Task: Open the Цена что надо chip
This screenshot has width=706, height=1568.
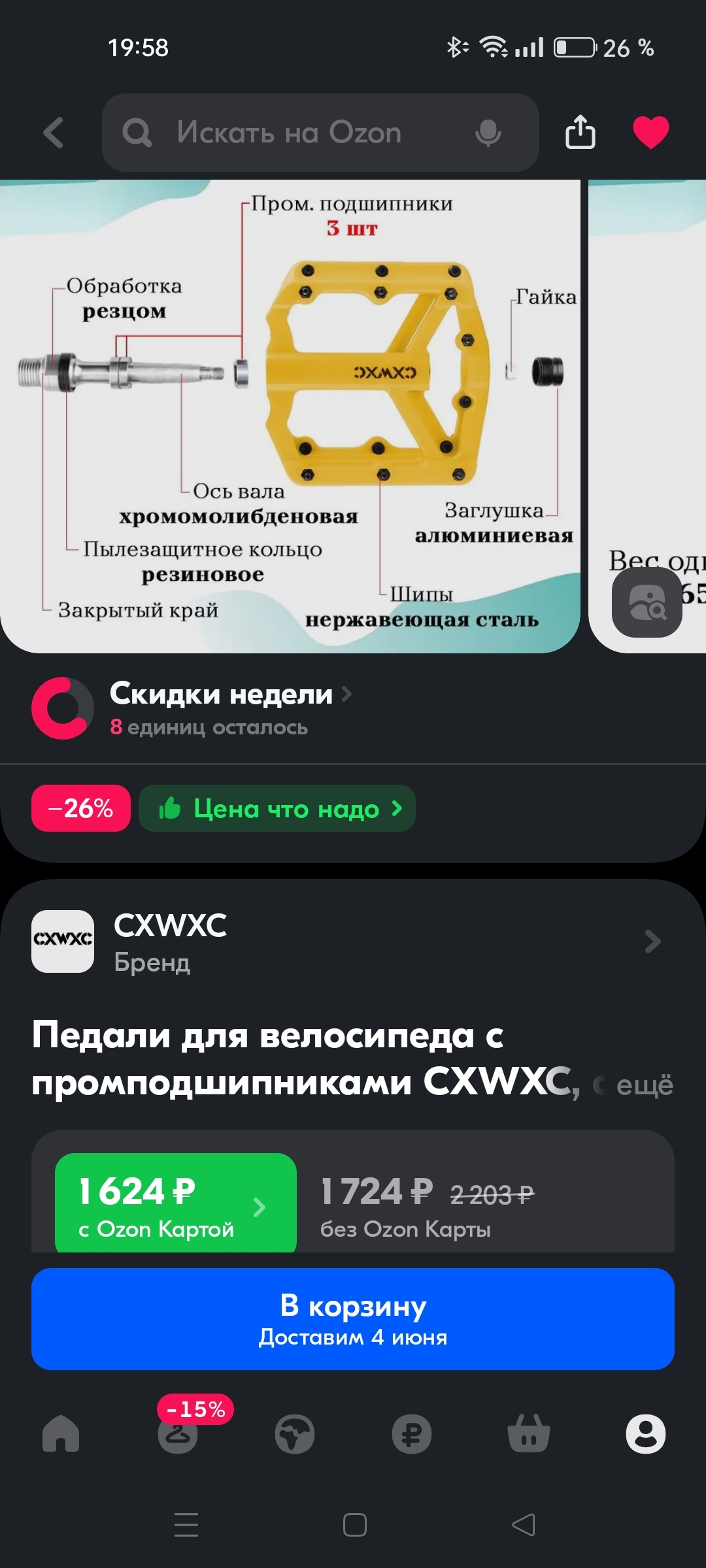Action: click(277, 808)
